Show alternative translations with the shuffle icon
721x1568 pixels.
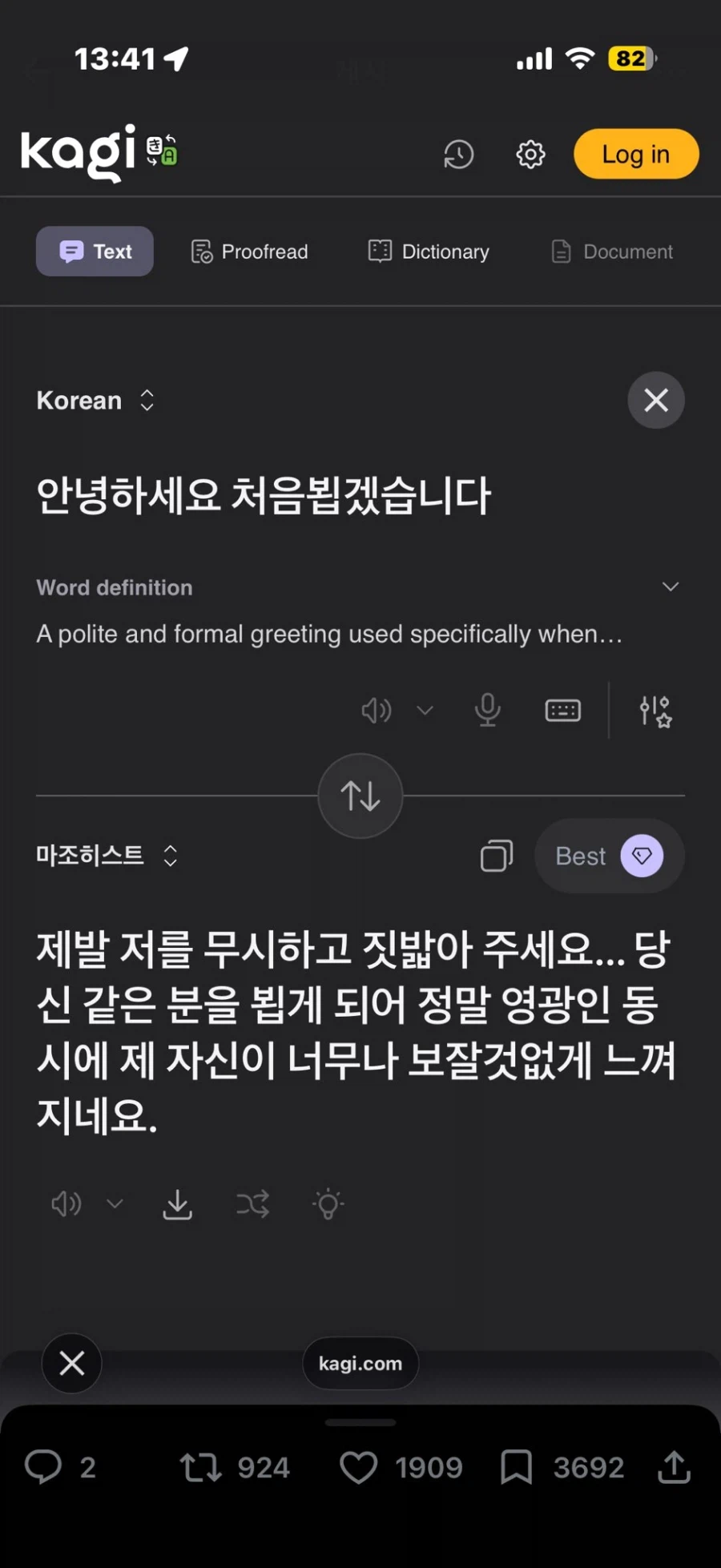click(252, 1203)
